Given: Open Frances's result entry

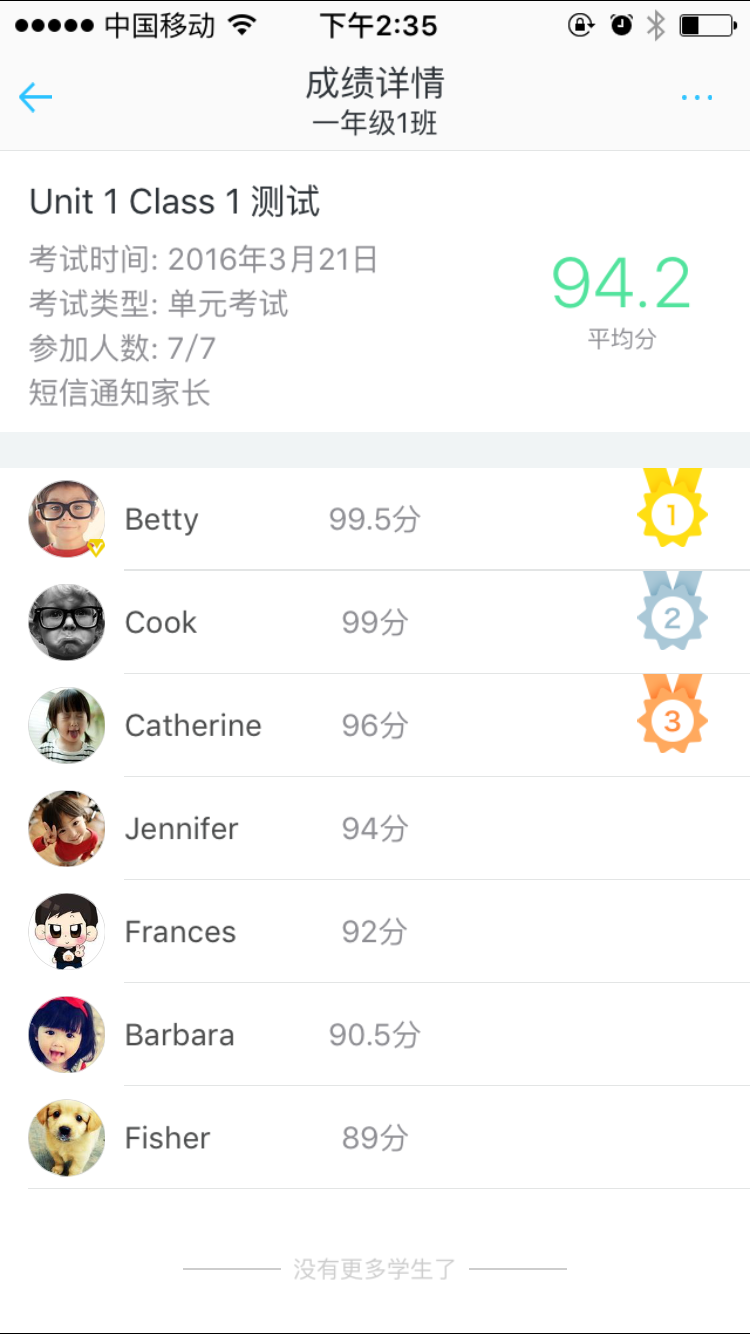Looking at the screenshot, I should pos(375,931).
